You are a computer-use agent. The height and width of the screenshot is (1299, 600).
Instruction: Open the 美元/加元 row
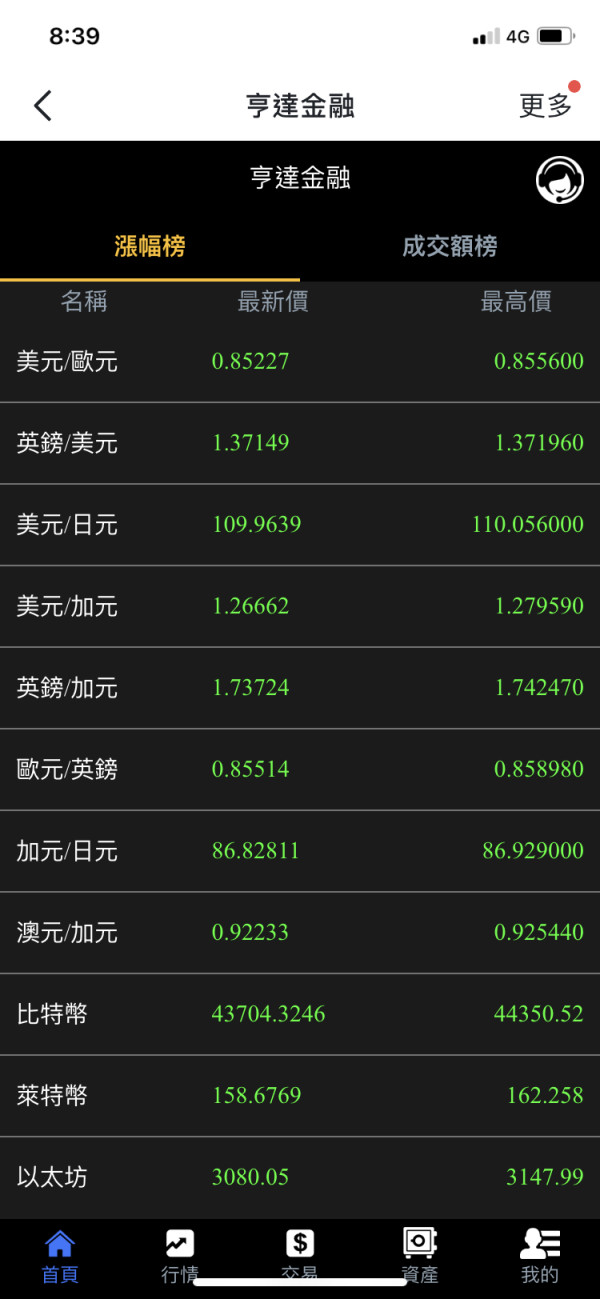[300, 607]
